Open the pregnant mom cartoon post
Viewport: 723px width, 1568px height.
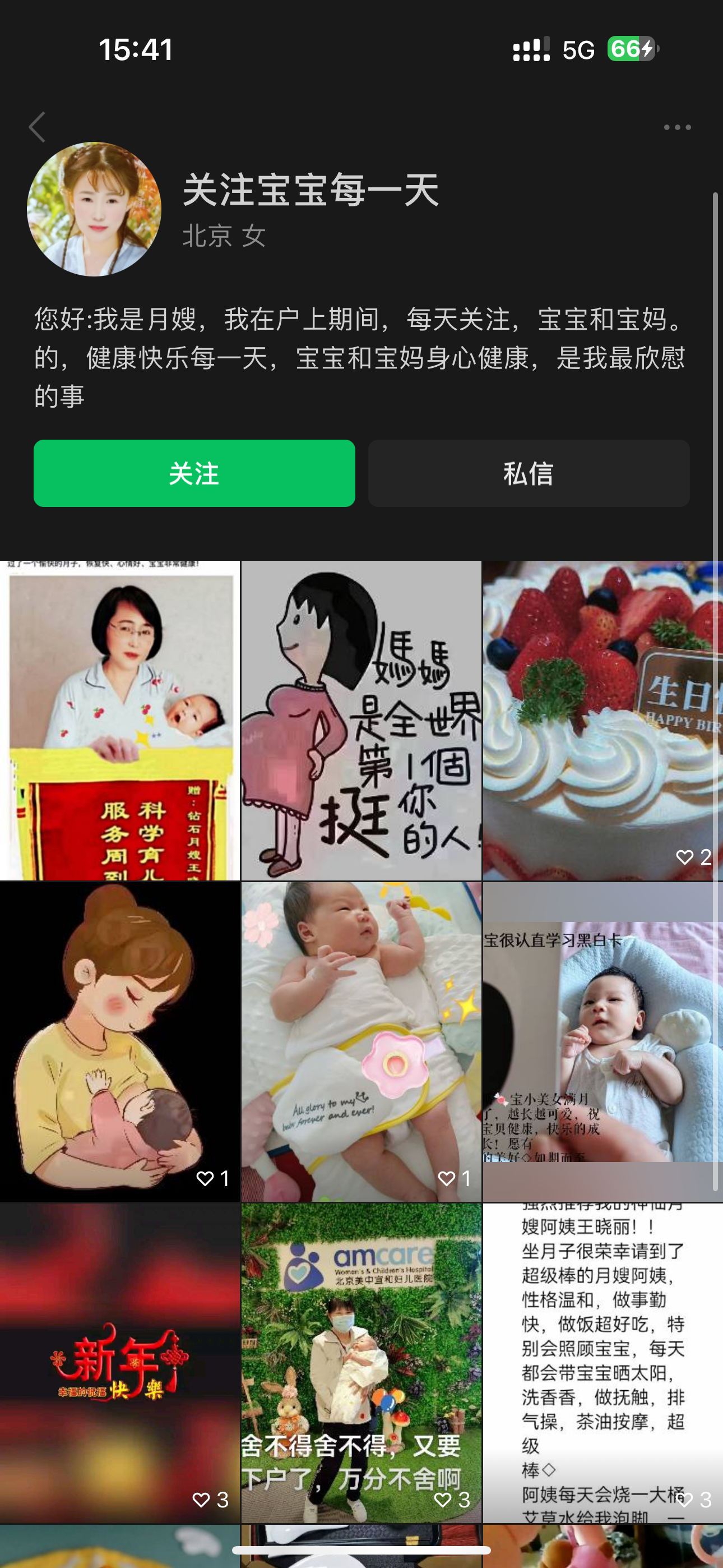[x=361, y=720]
